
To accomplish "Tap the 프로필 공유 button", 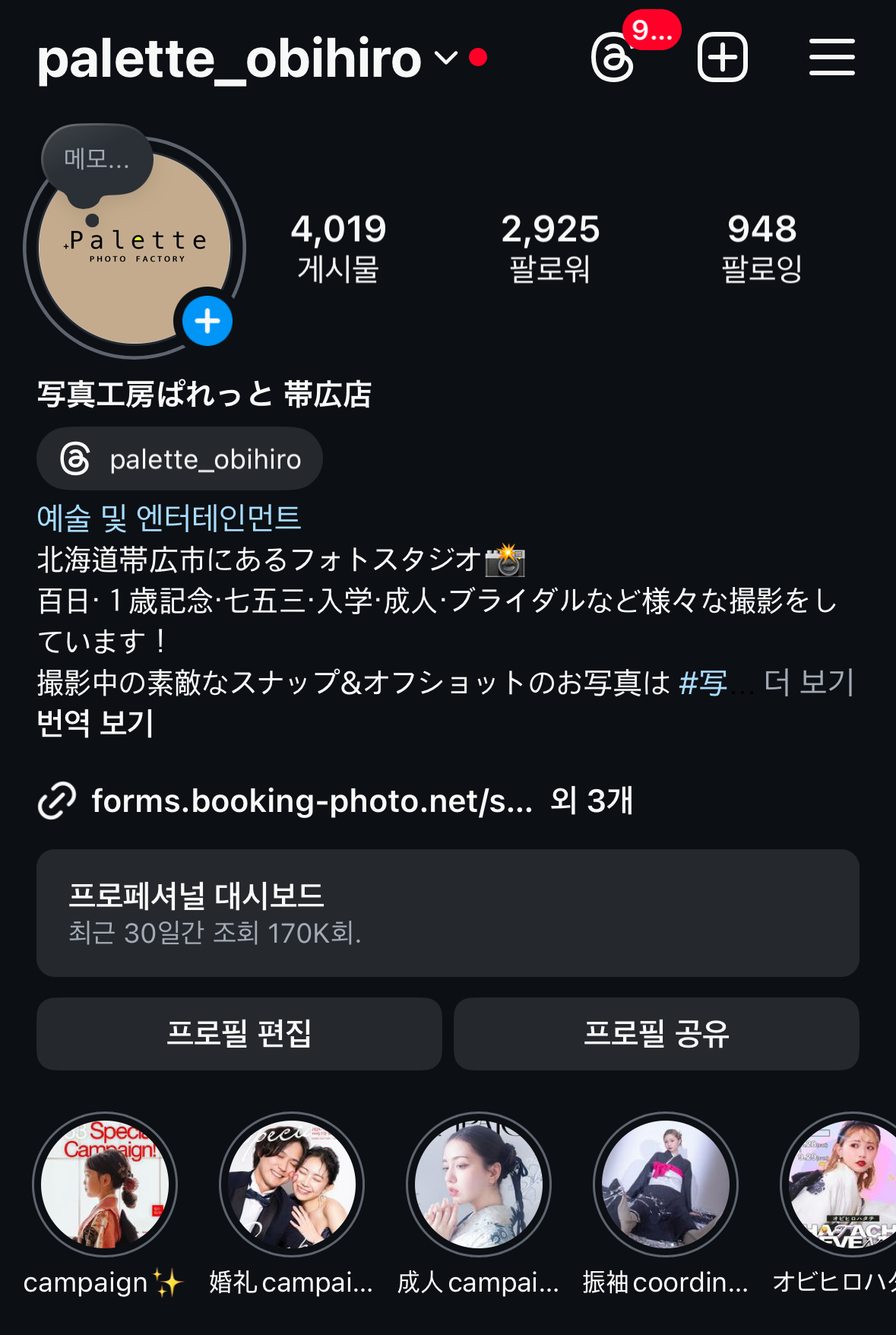I will pyautogui.click(x=656, y=1033).
